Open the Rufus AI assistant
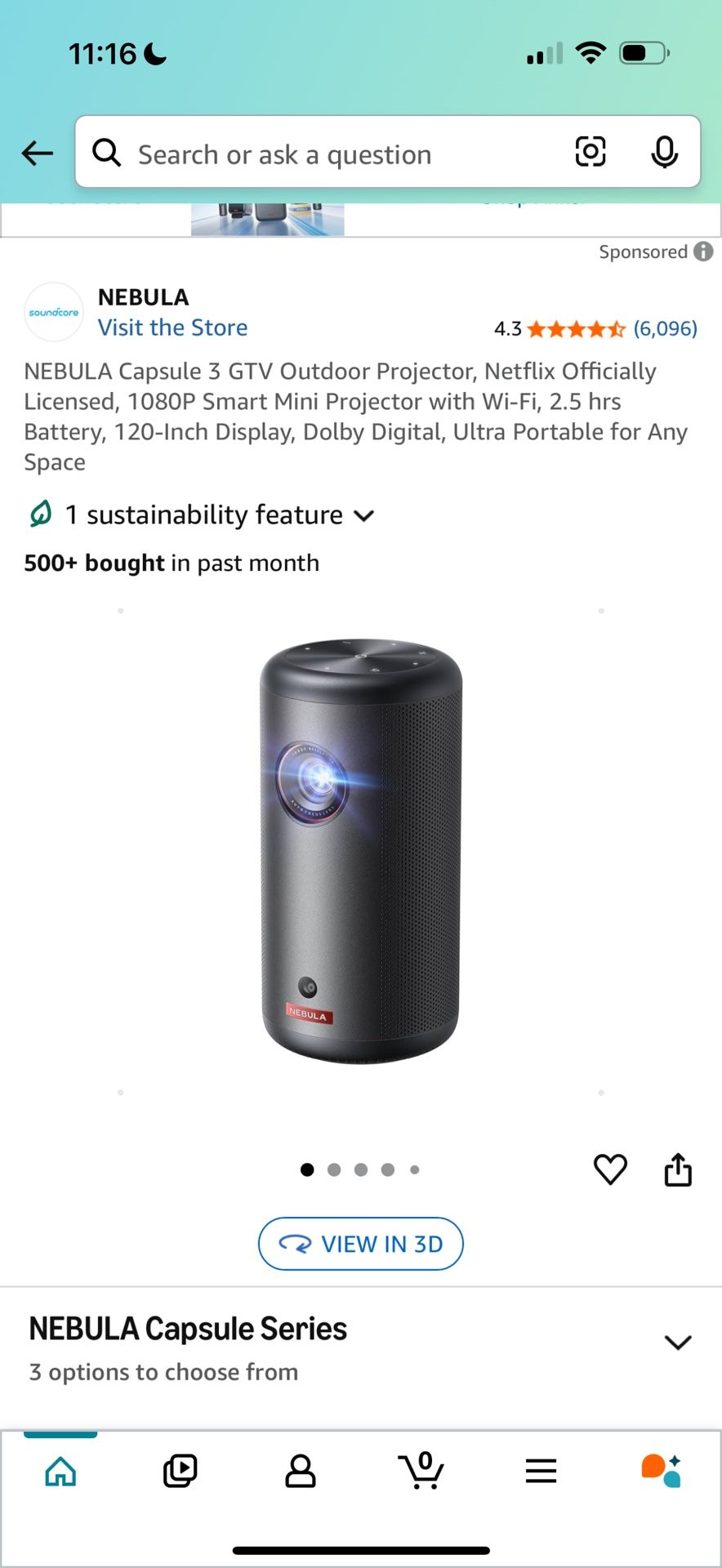The image size is (722, 1568). [x=661, y=1471]
